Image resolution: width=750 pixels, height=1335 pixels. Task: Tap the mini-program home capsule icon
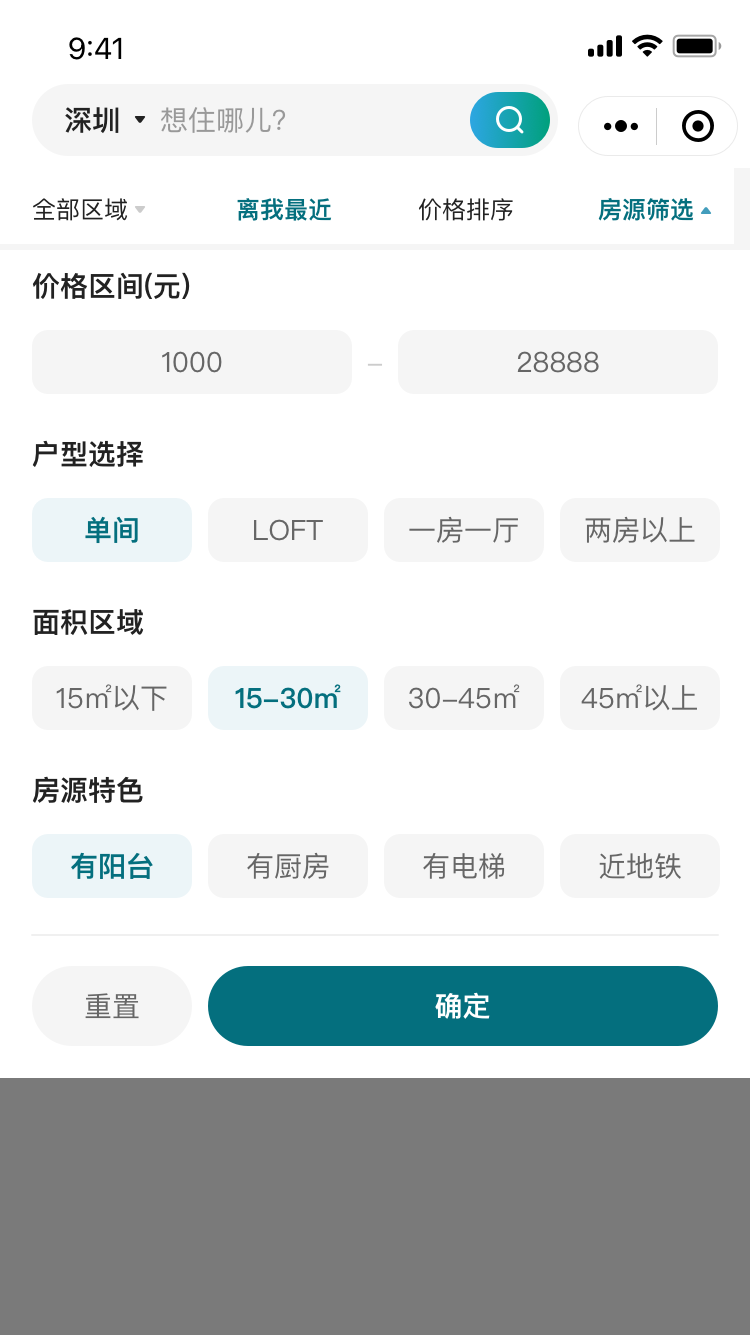pyautogui.click(x=697, y=126)
